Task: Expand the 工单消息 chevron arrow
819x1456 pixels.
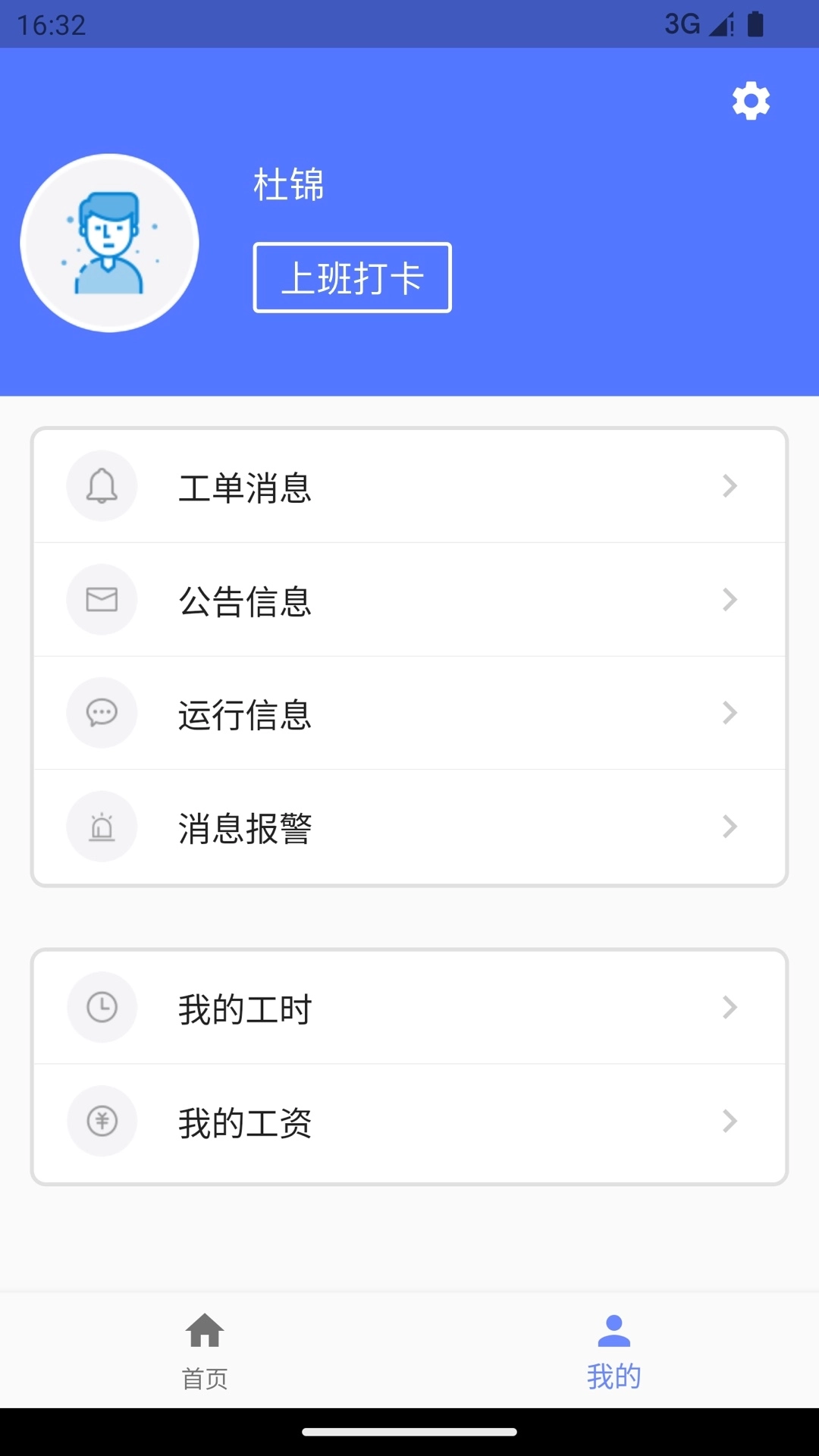Action: [x=730, y=486]
